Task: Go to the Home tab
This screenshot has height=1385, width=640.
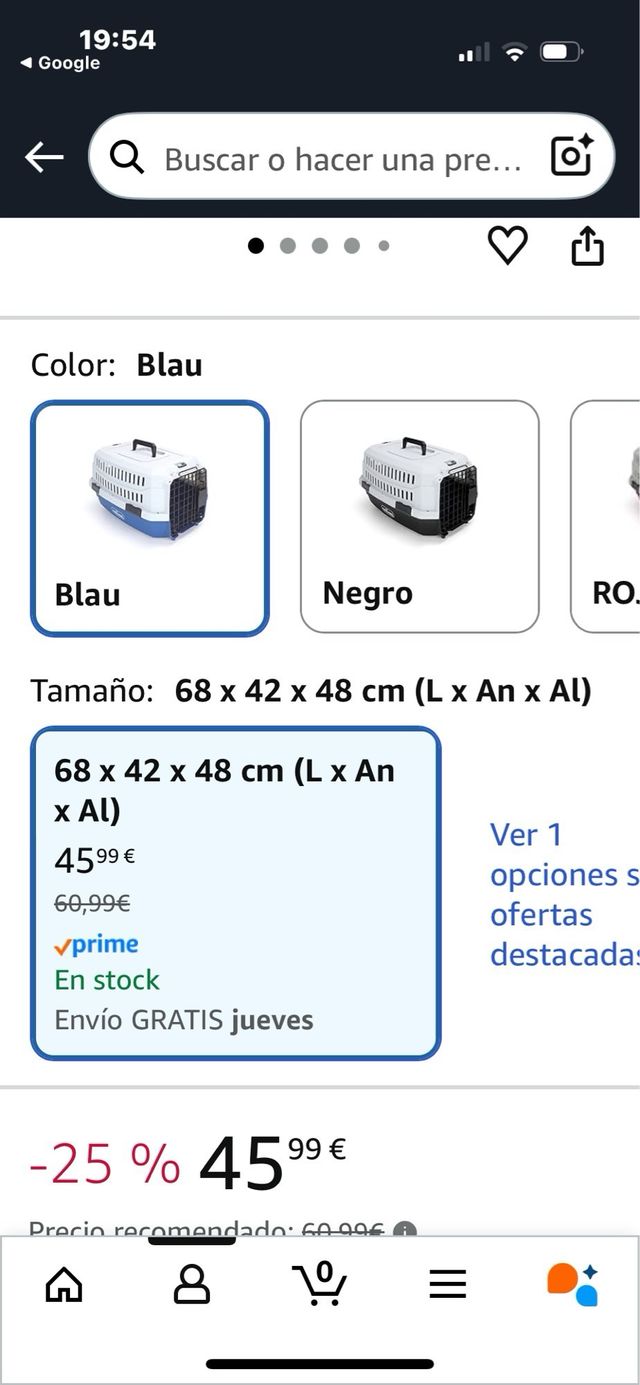Action: click(64, 1284)
